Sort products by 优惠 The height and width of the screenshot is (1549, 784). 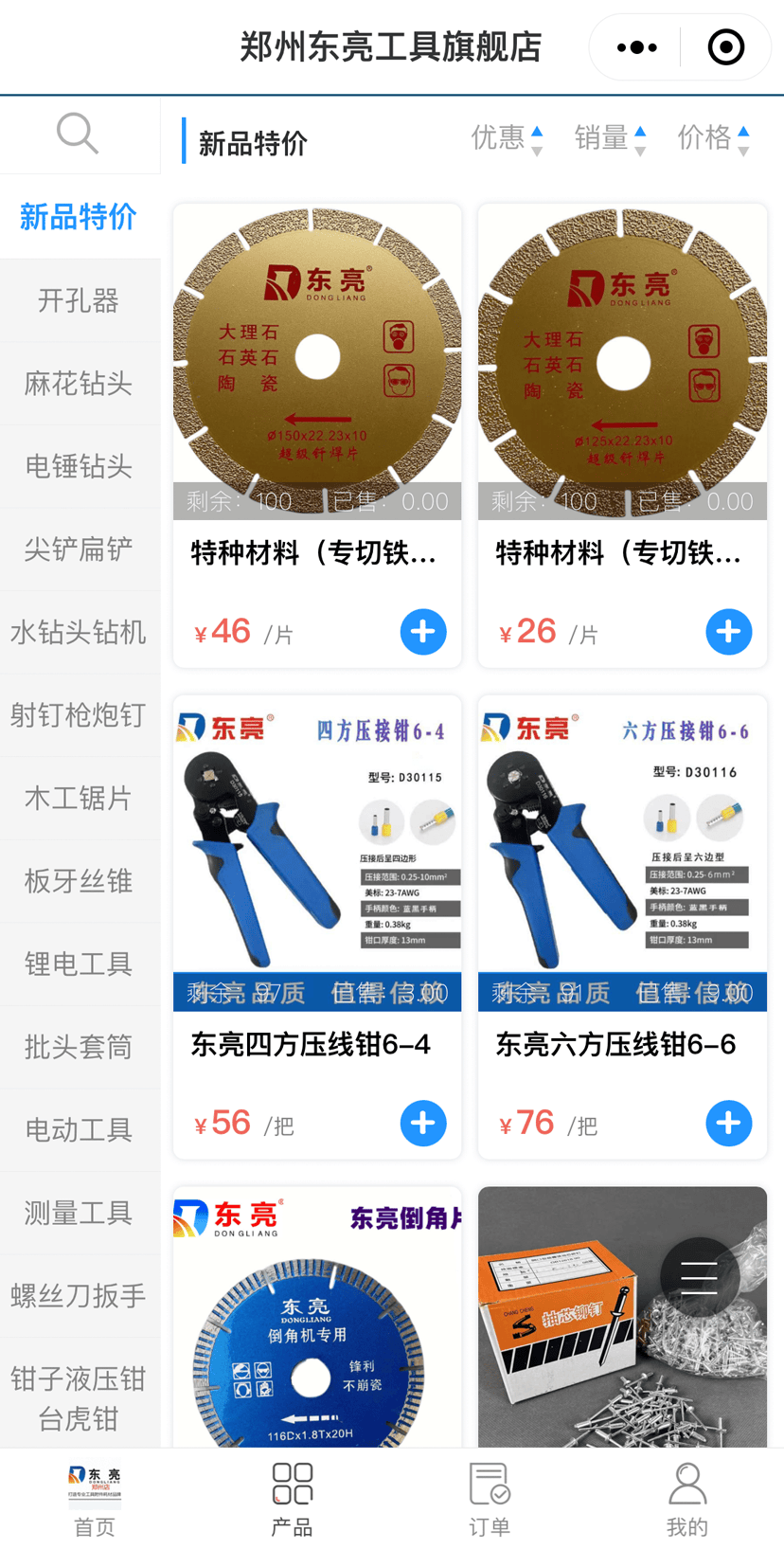(507, 138)
